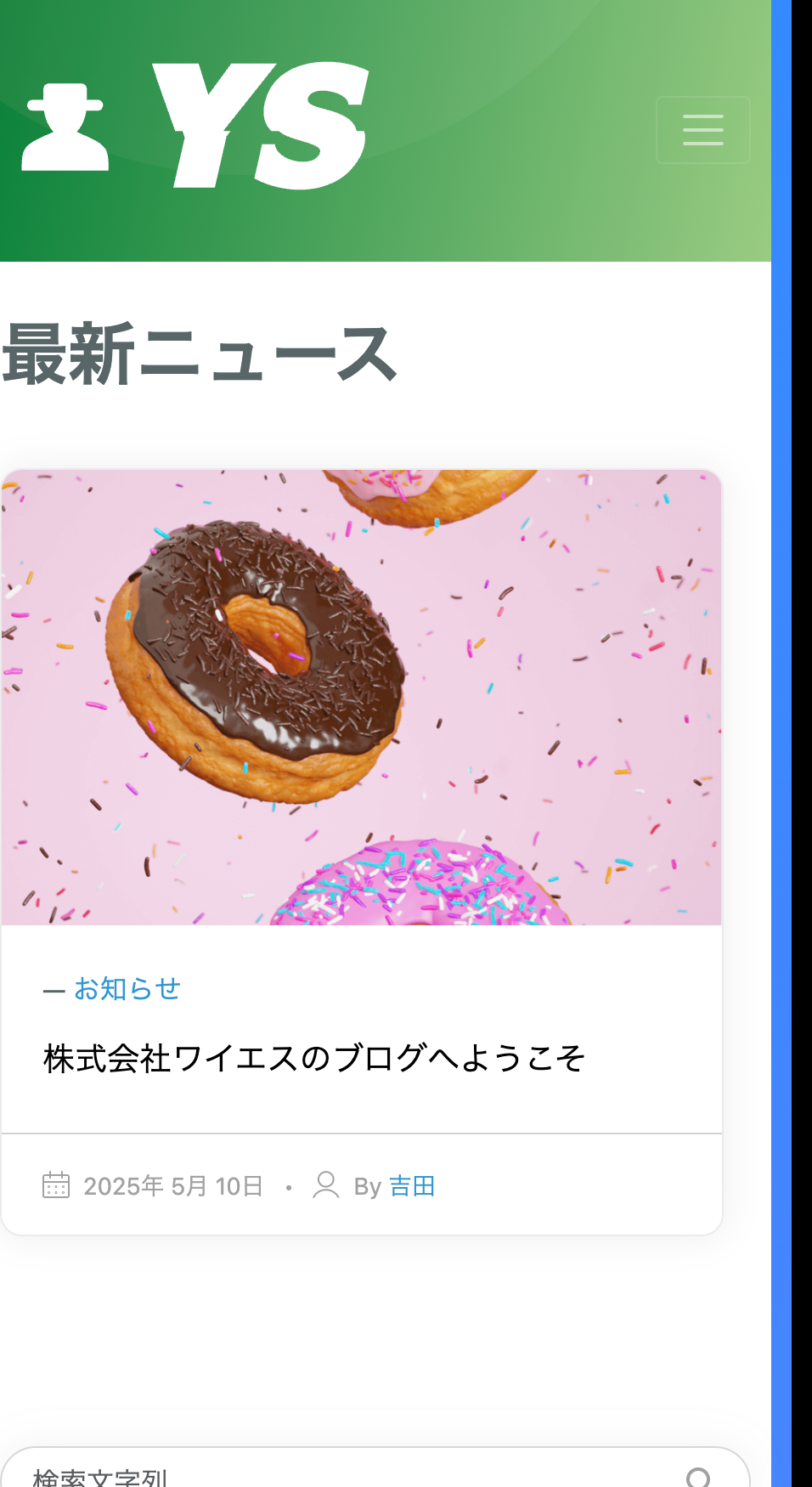
Task: Open post 株式会社ワイエスのブログへようこそ
Action: (314, 1059)
